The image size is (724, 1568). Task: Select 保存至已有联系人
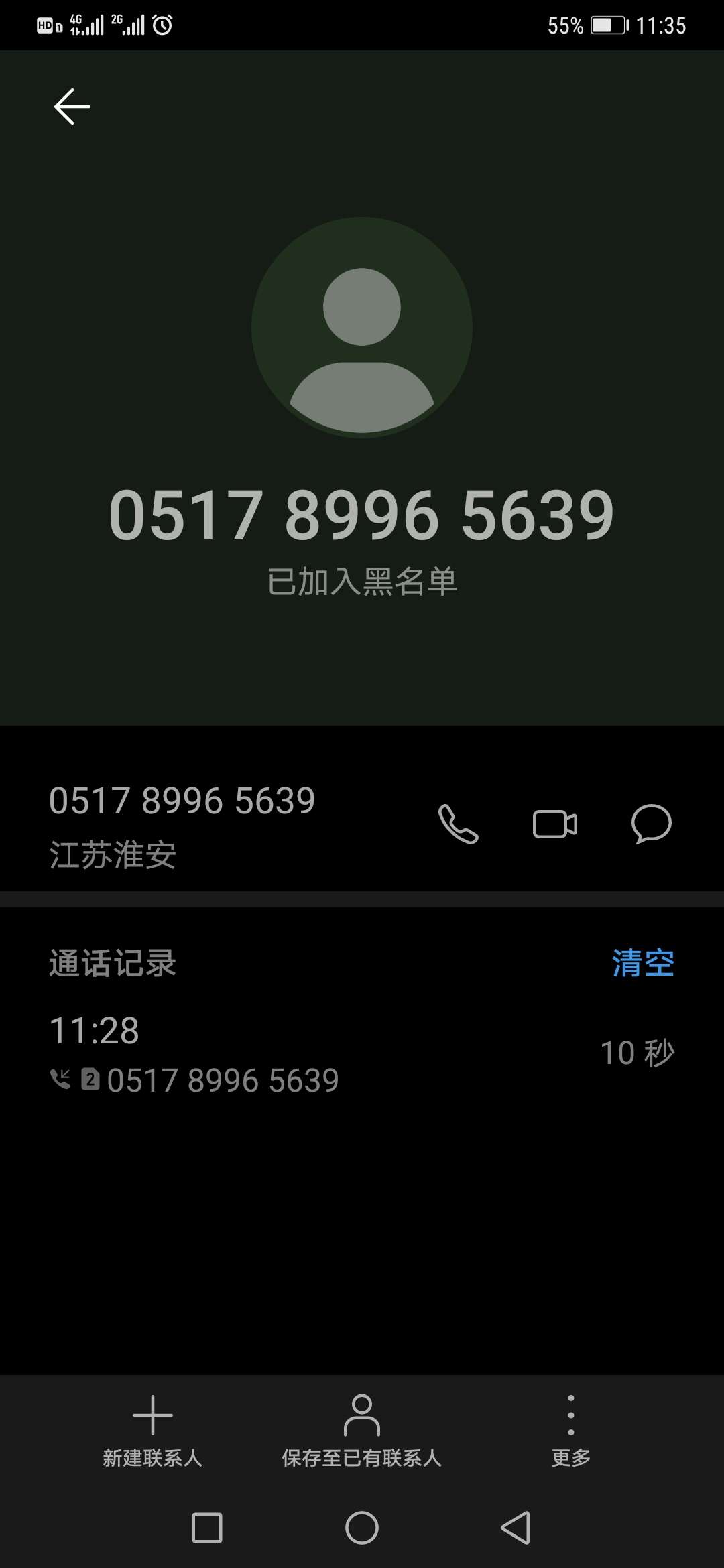[362, 1431]
